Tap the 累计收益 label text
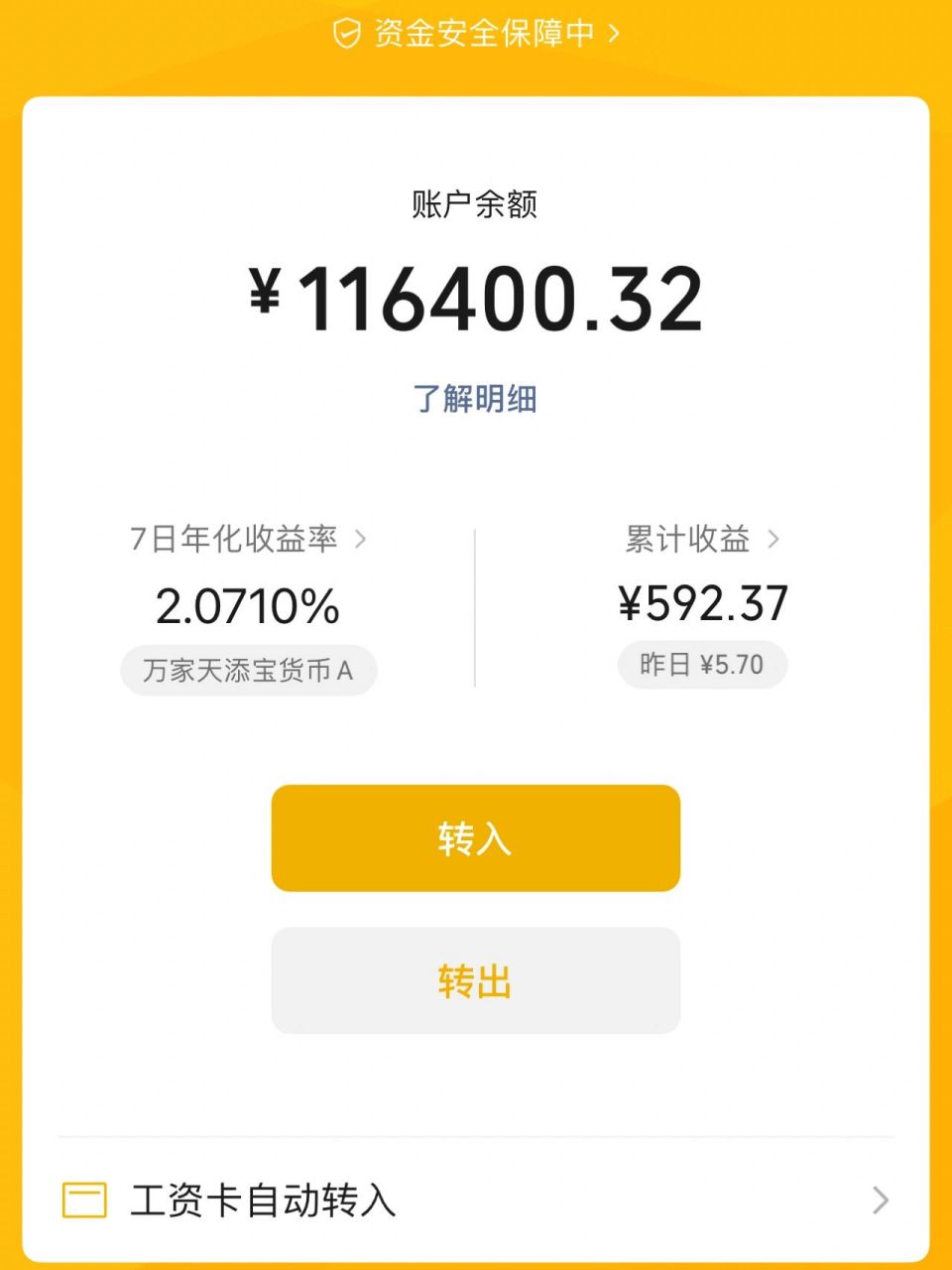The image size is (952, 1270). [x=689, y=540]
